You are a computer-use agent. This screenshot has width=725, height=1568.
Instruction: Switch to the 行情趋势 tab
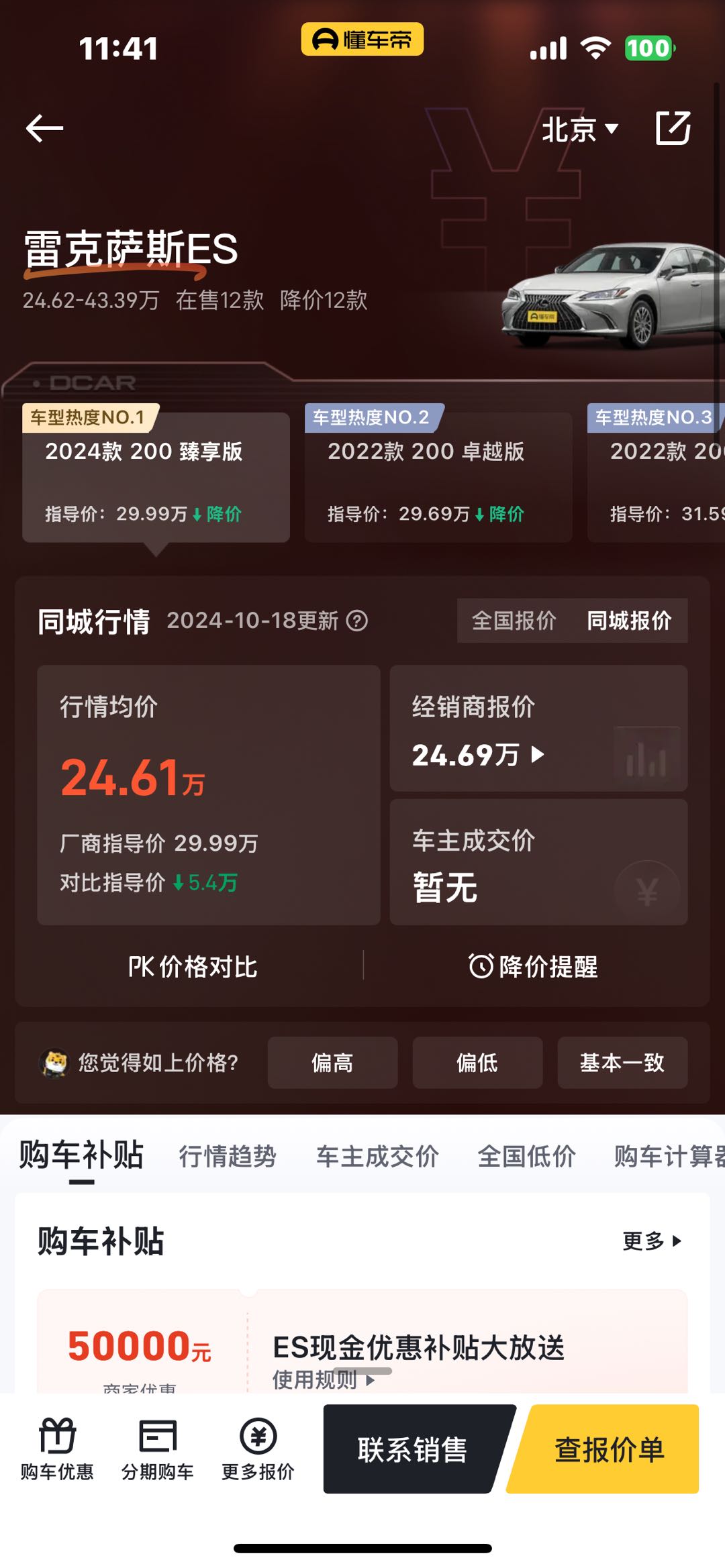tap(227, 1156)
